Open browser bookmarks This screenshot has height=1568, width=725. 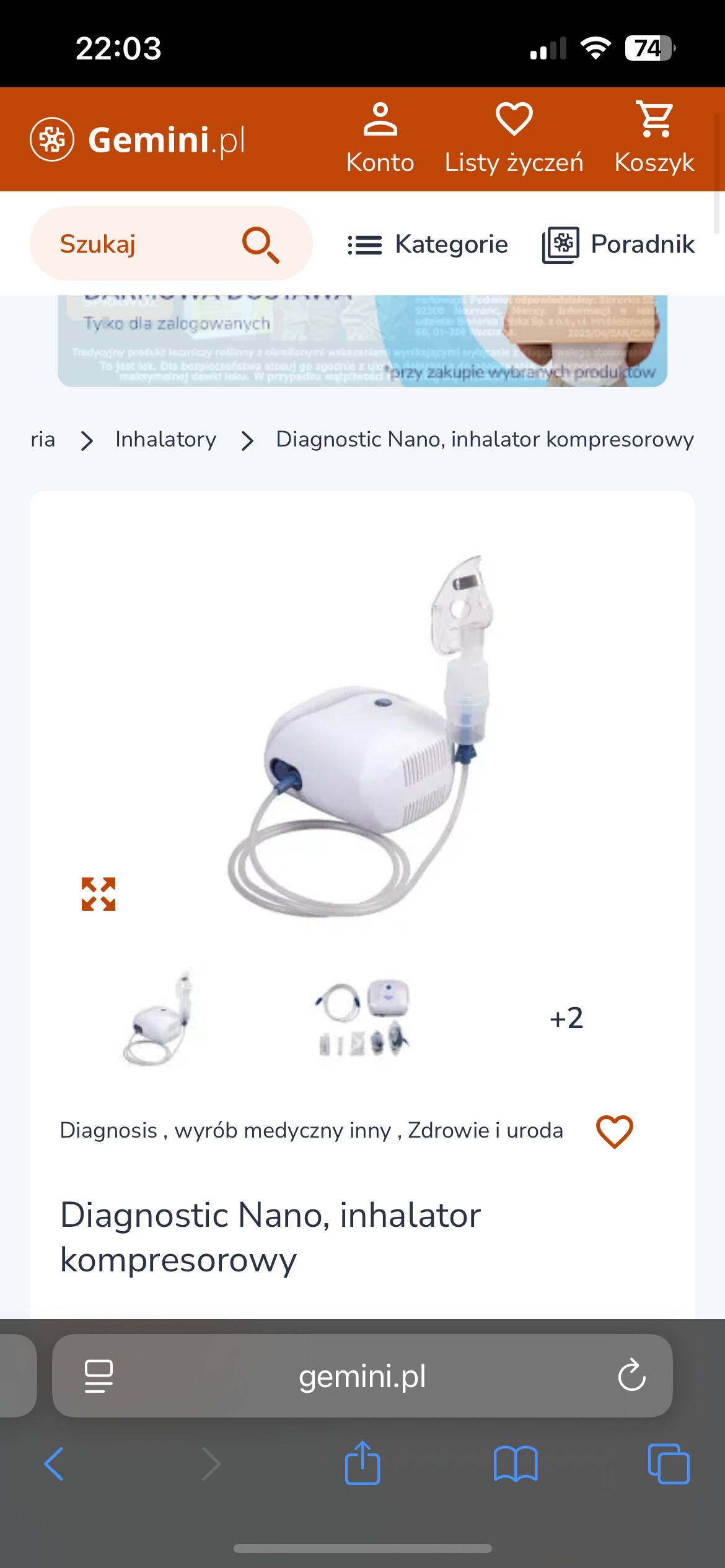click(x=516, y=1464)
